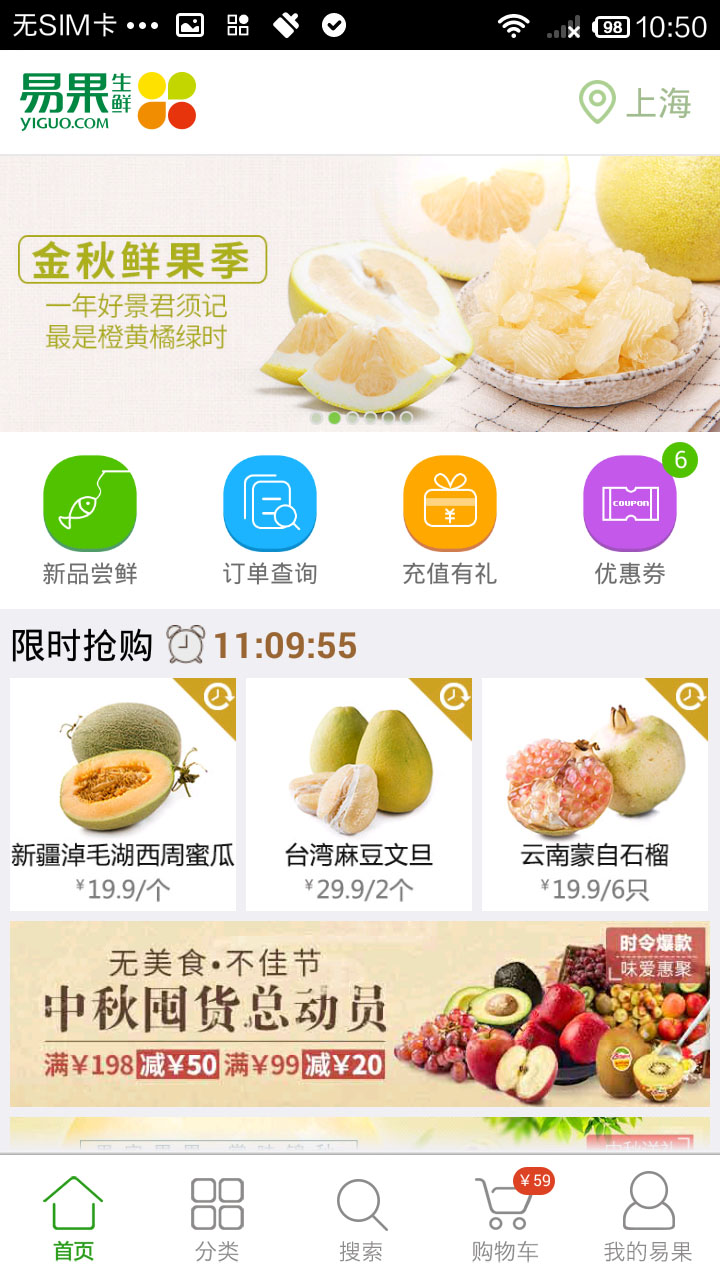Open the 购物车 shopping cart

click(506, 1218)
